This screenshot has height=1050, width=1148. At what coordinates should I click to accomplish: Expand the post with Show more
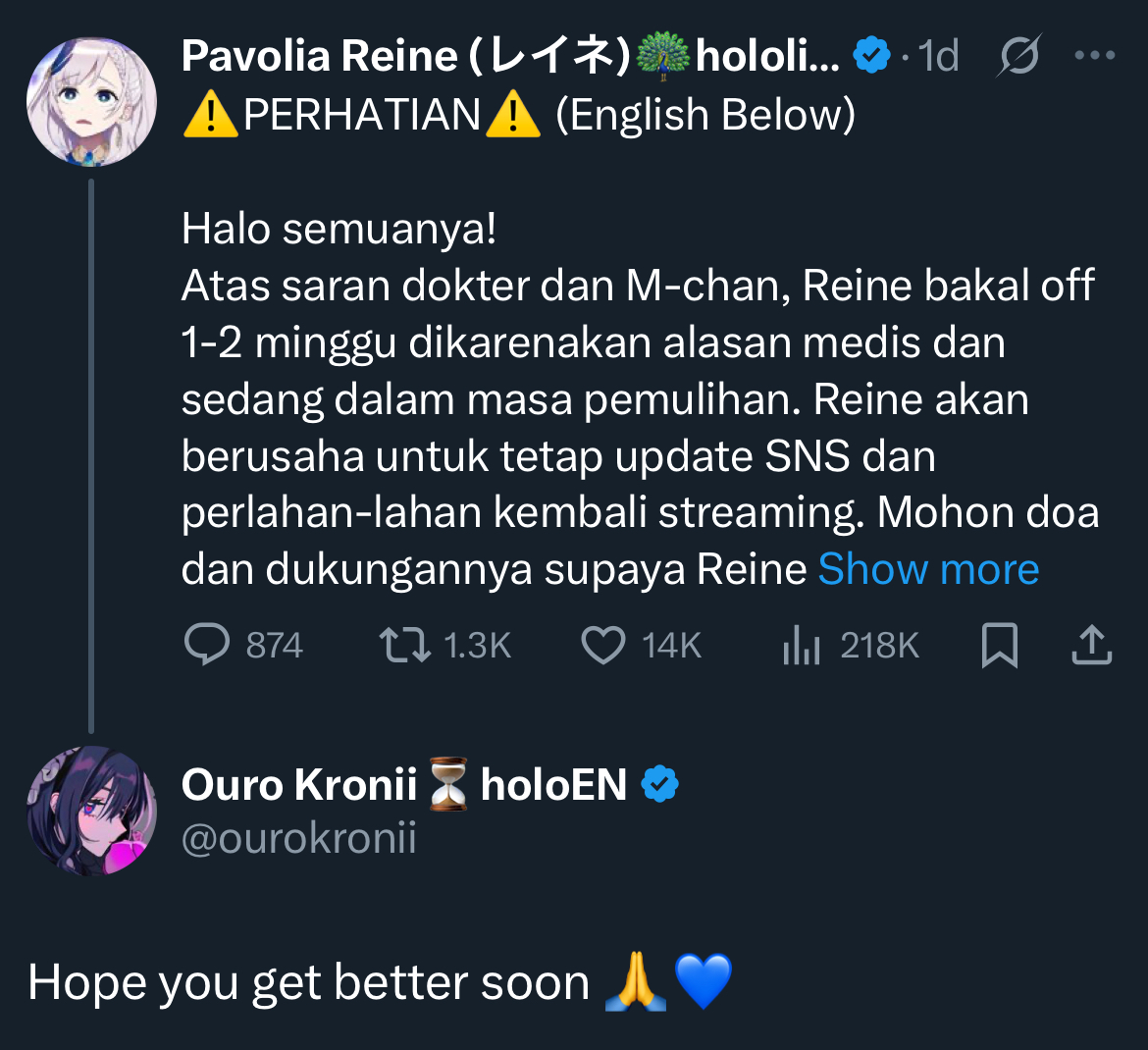pos(928,569)
